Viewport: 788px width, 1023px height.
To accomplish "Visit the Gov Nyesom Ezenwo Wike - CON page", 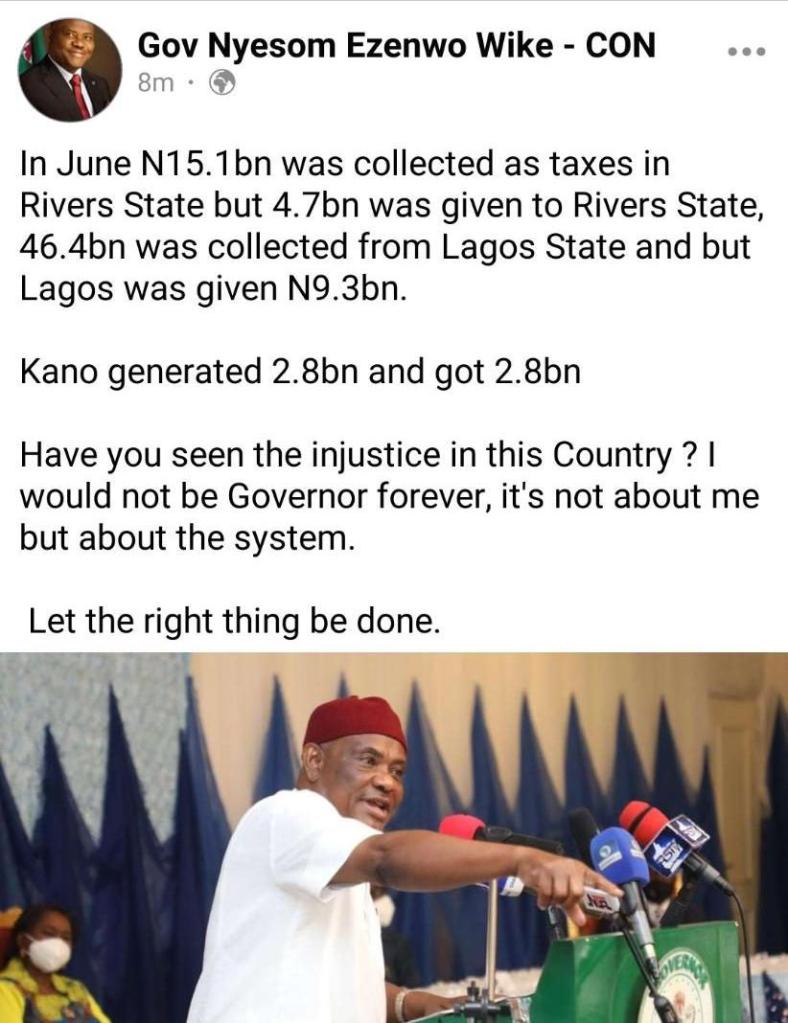I will tap(396, 45).
